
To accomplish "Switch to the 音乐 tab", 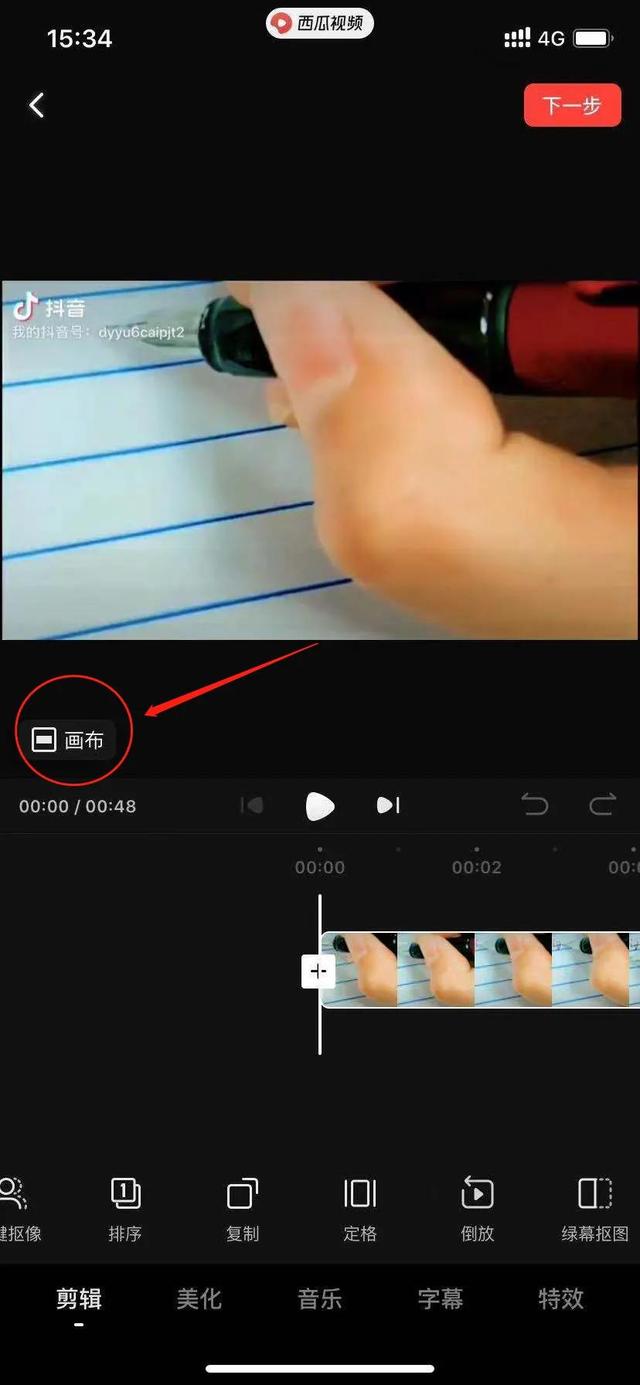I will (x=320, y=1299).
